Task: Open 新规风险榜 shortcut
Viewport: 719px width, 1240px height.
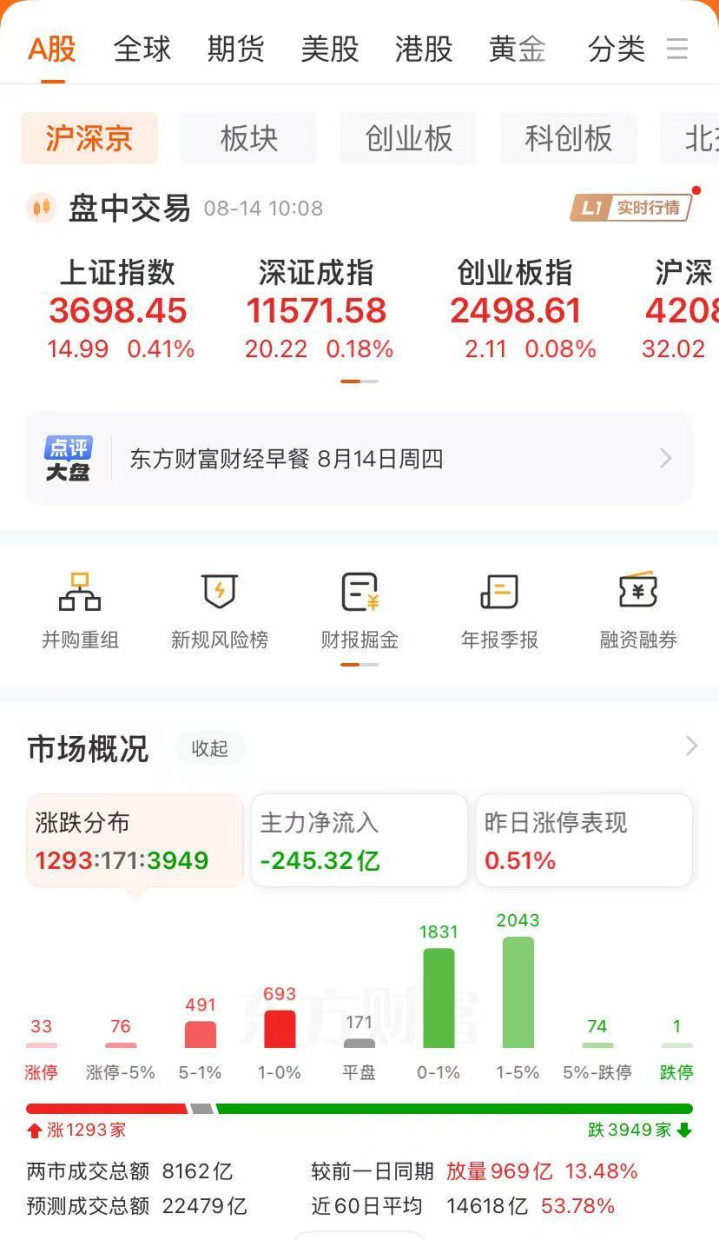Action: 219,611
